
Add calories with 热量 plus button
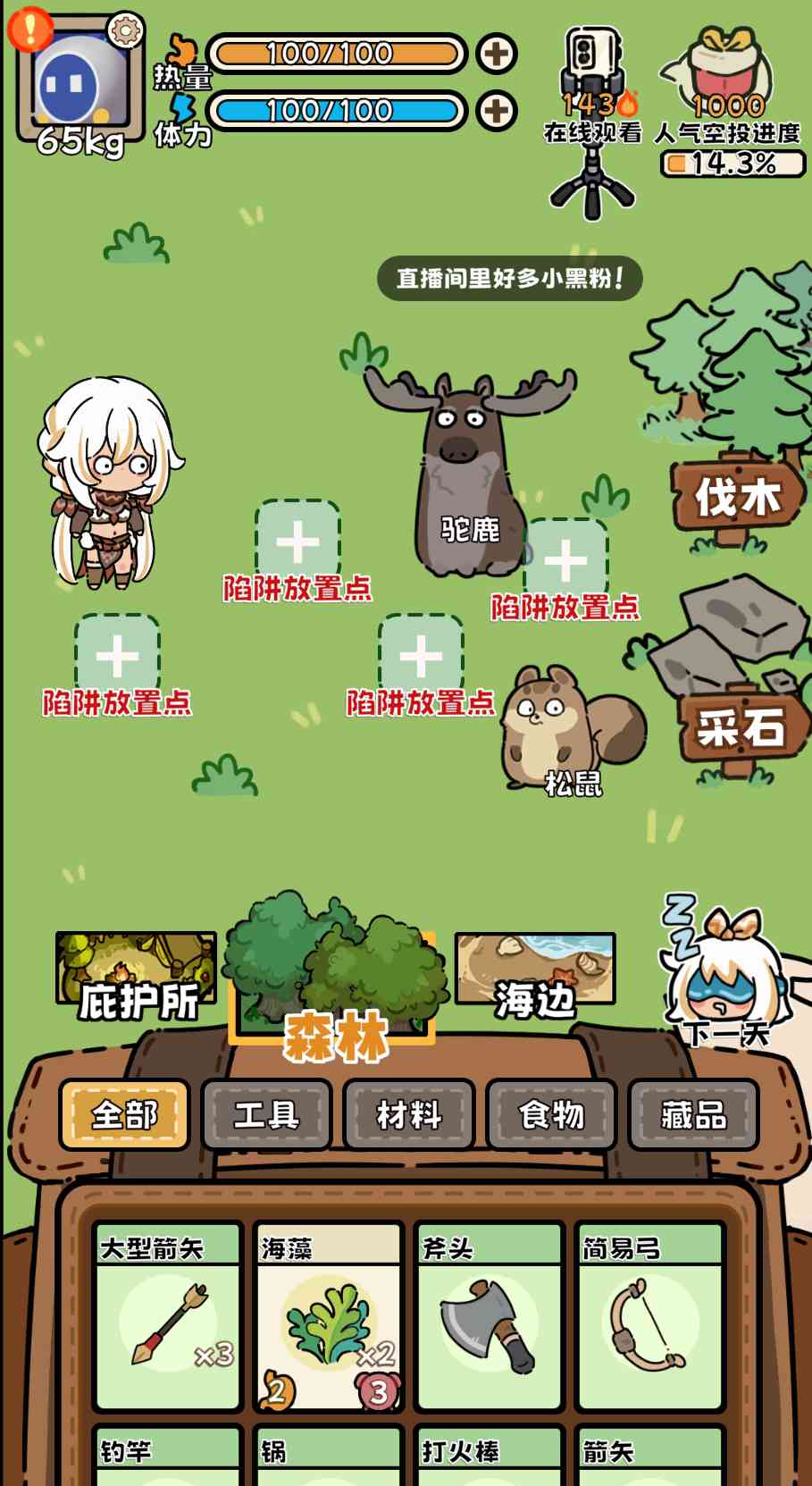click(x=497, y=54)
